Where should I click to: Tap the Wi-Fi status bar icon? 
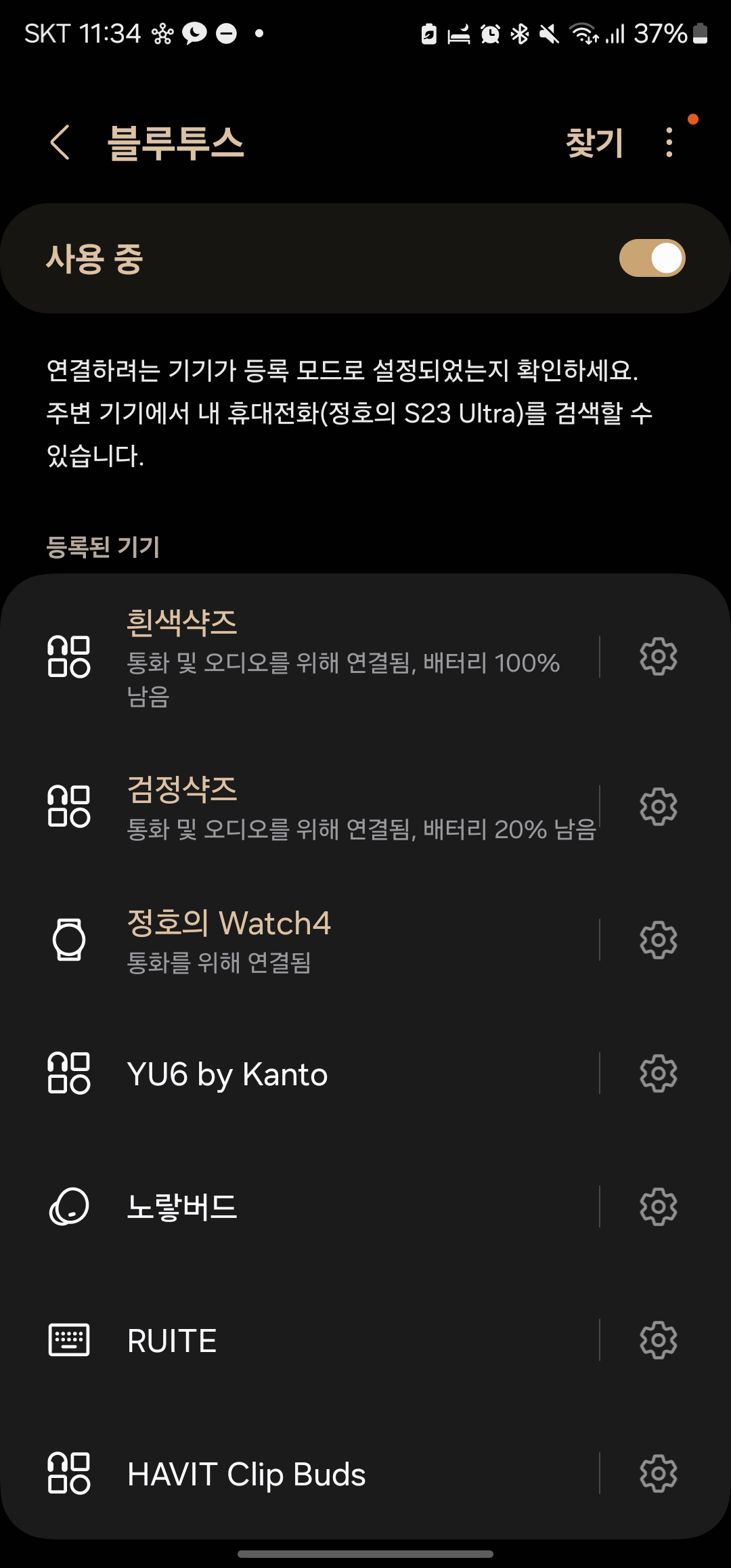coord(583,32)
